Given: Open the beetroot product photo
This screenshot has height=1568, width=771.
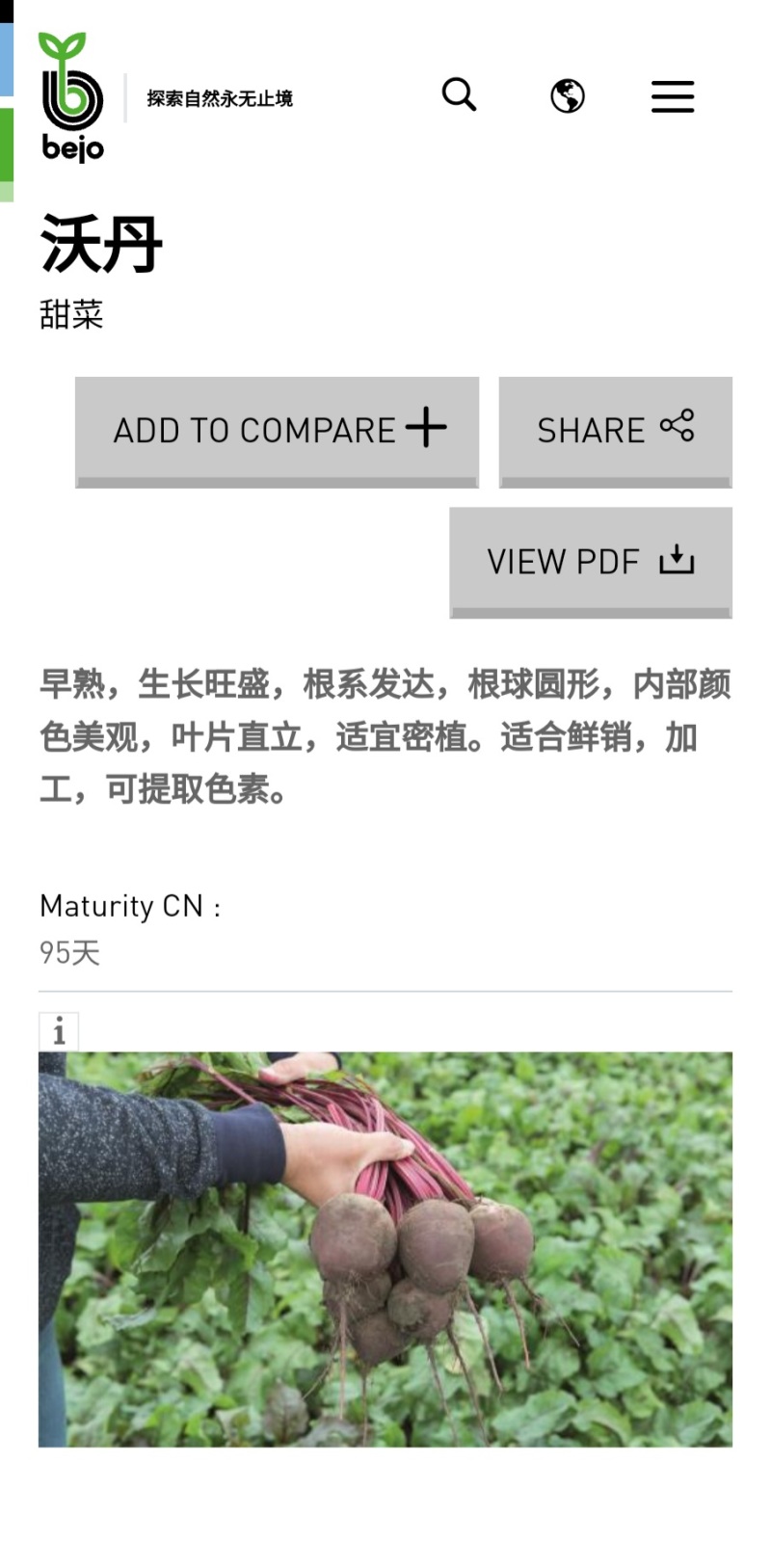Looking at the screenshot, I should (385, 1249).
